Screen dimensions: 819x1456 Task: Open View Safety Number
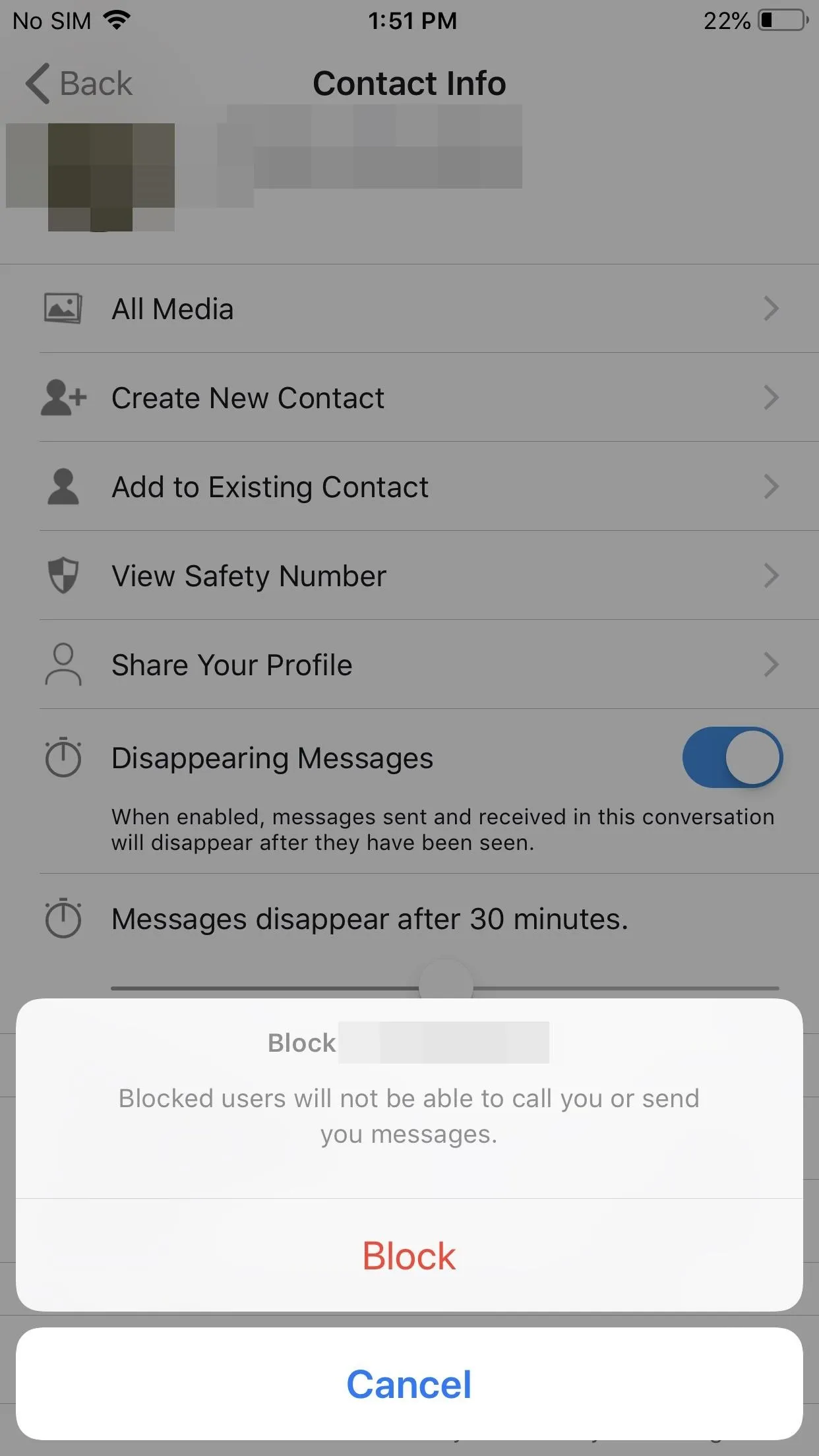coord(409,576)
